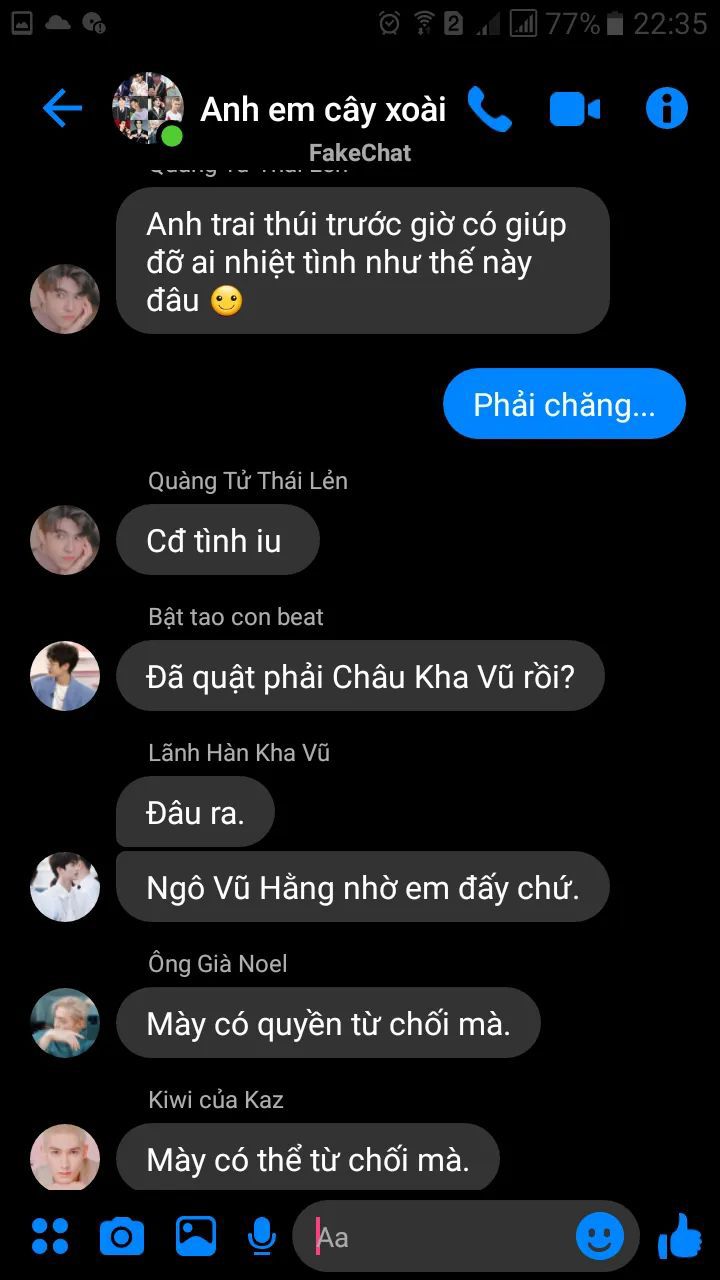Tap the avatar beside "Cđ tình iu"
This screenshot has height=1280, width=720.
tap(65, 540)
